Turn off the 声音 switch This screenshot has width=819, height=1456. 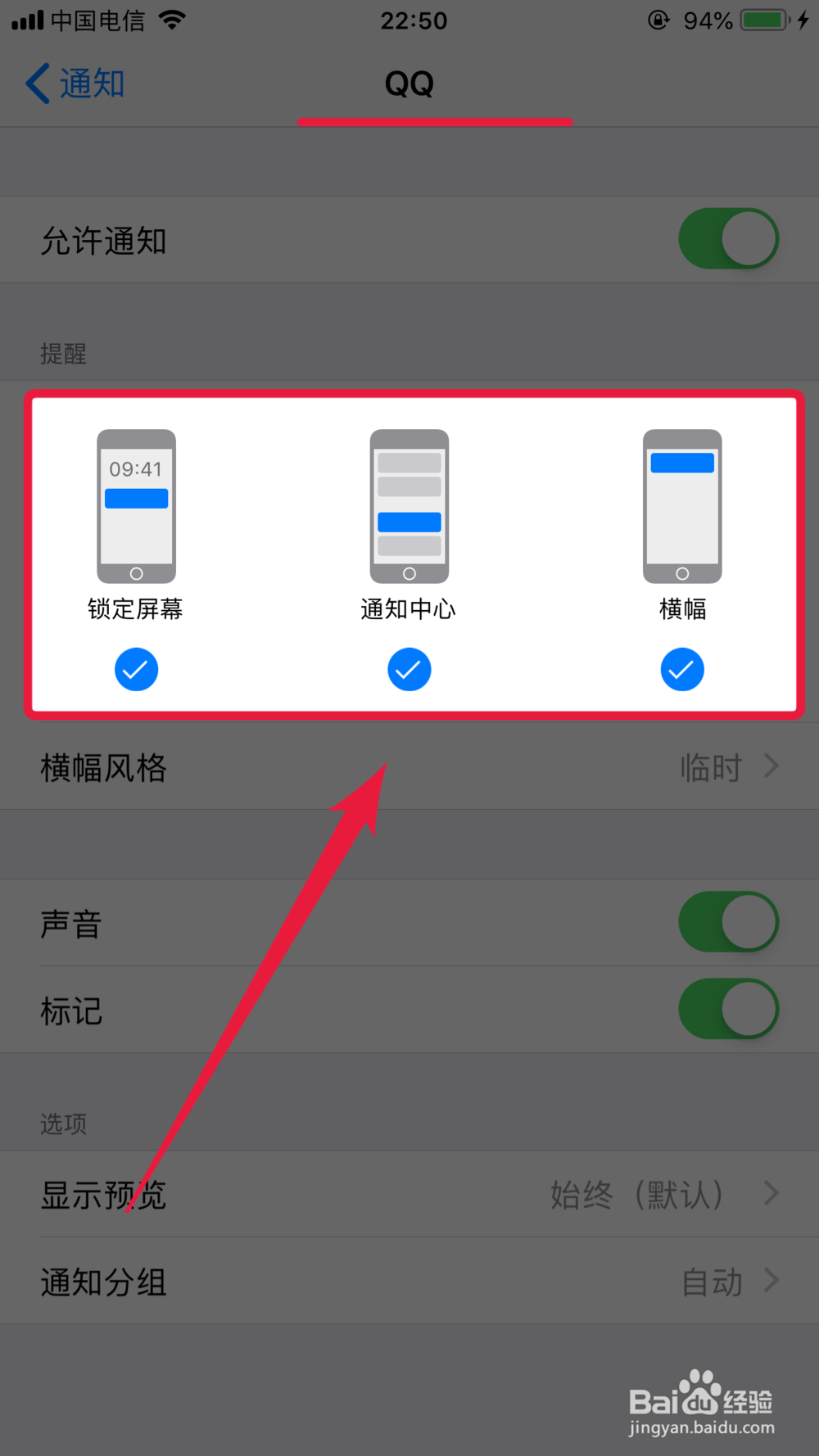728,921
